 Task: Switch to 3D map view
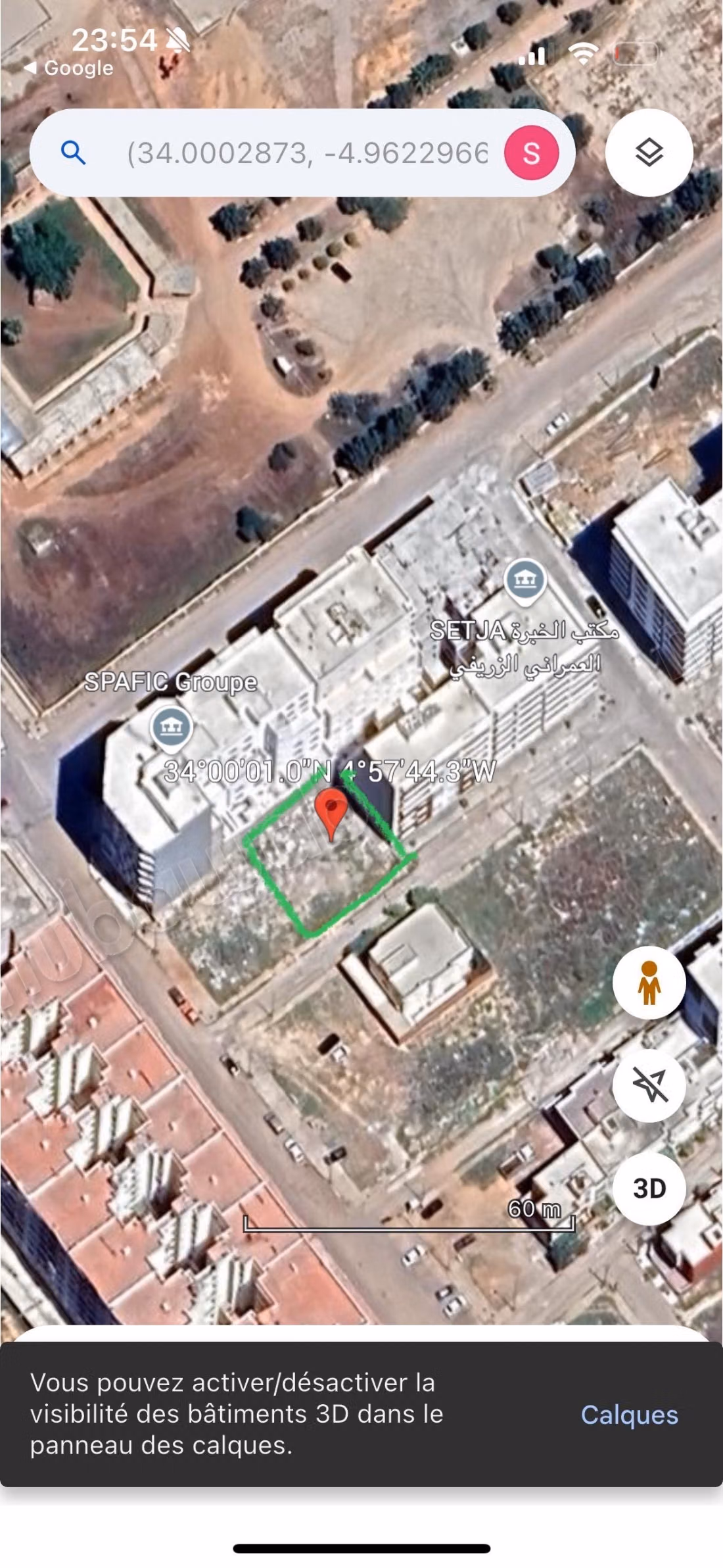(x=649, y=1188)
